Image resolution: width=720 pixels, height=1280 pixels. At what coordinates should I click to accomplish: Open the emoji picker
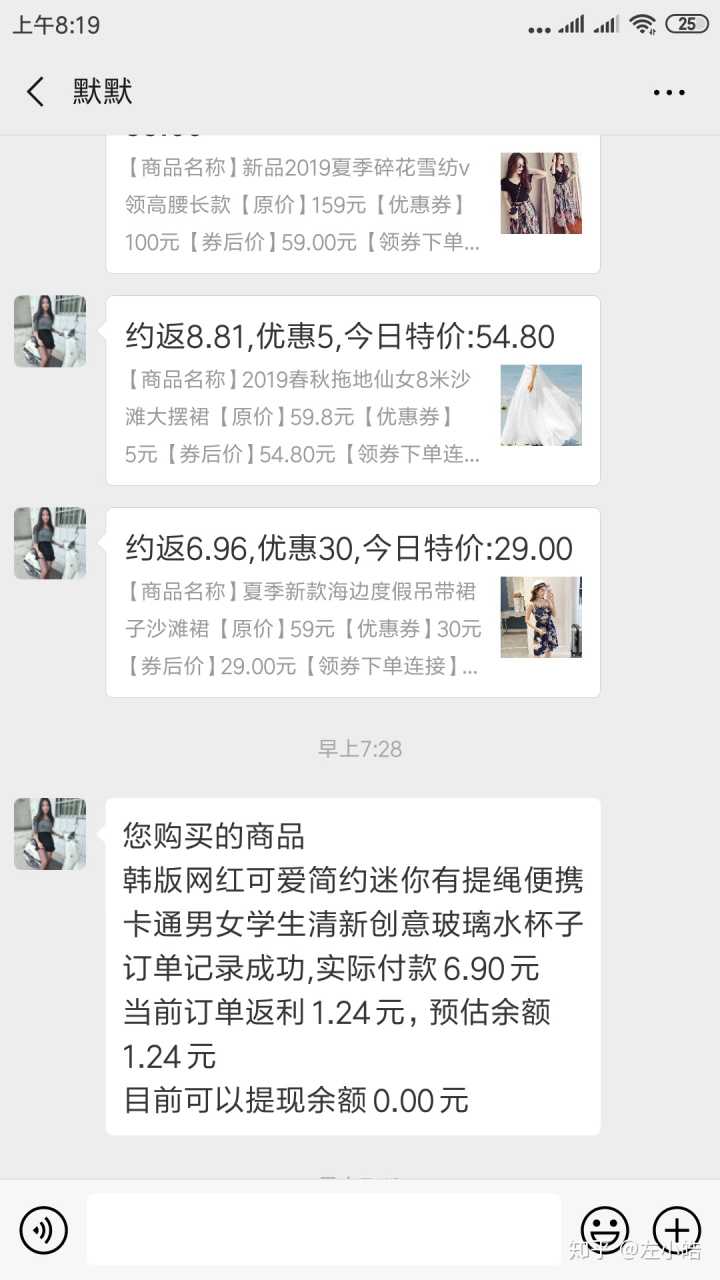point(605,1230)
